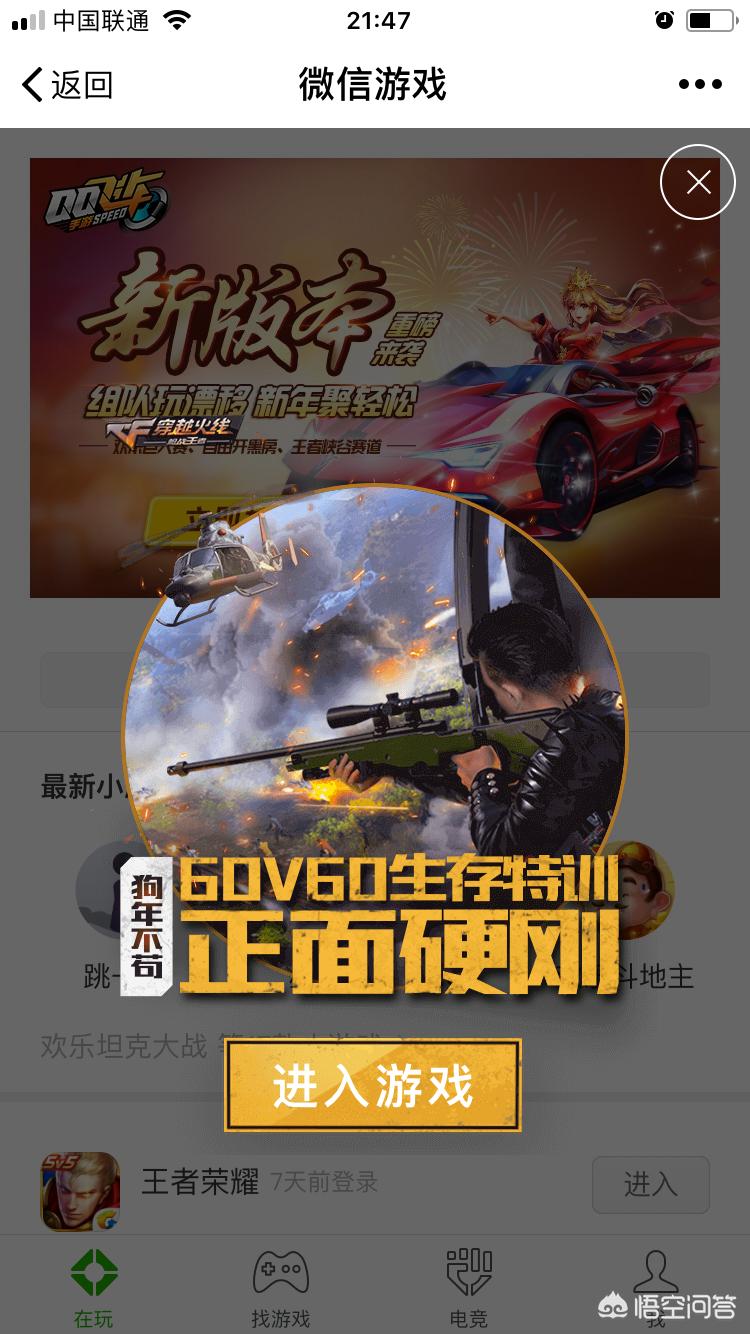Enter 王者荣耀 with the 进入 button

click(x=650, y=1185)
